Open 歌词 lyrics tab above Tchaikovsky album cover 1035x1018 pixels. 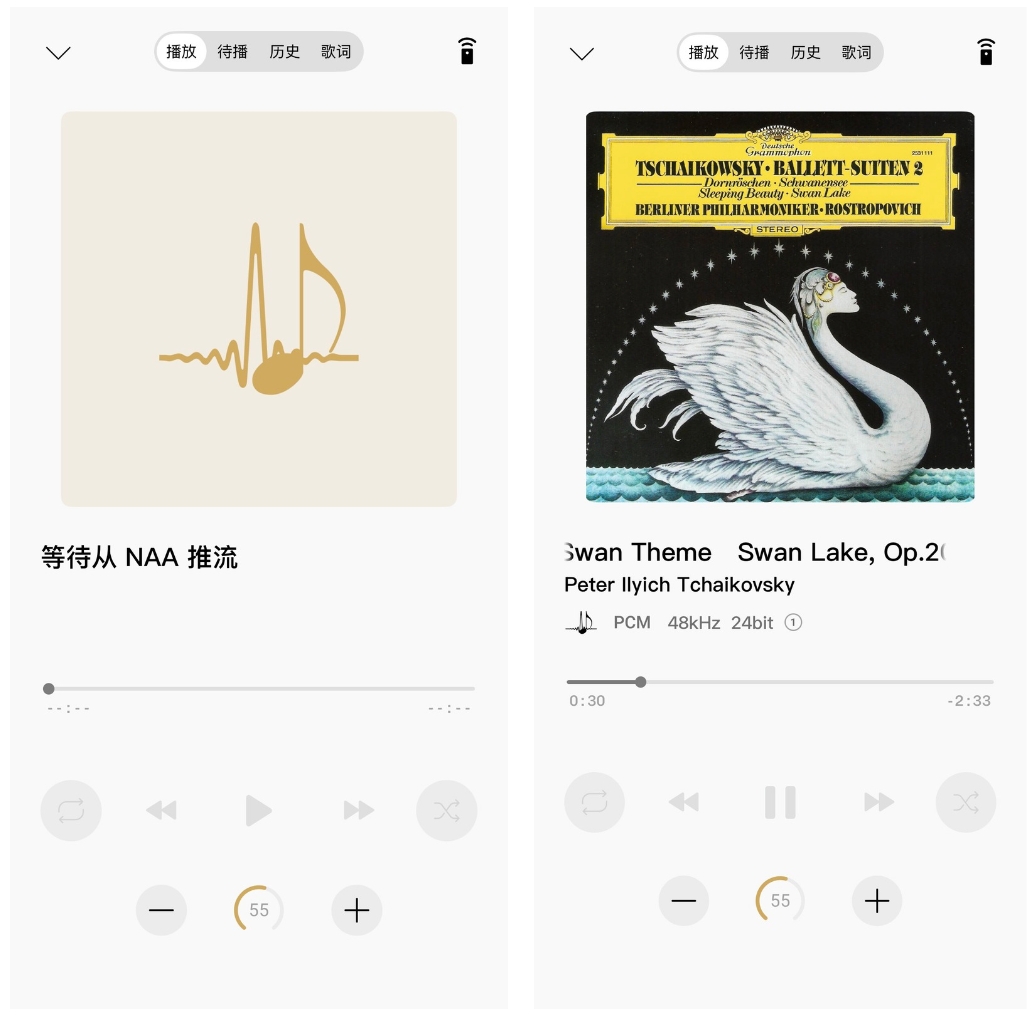[x=857, y=52]
